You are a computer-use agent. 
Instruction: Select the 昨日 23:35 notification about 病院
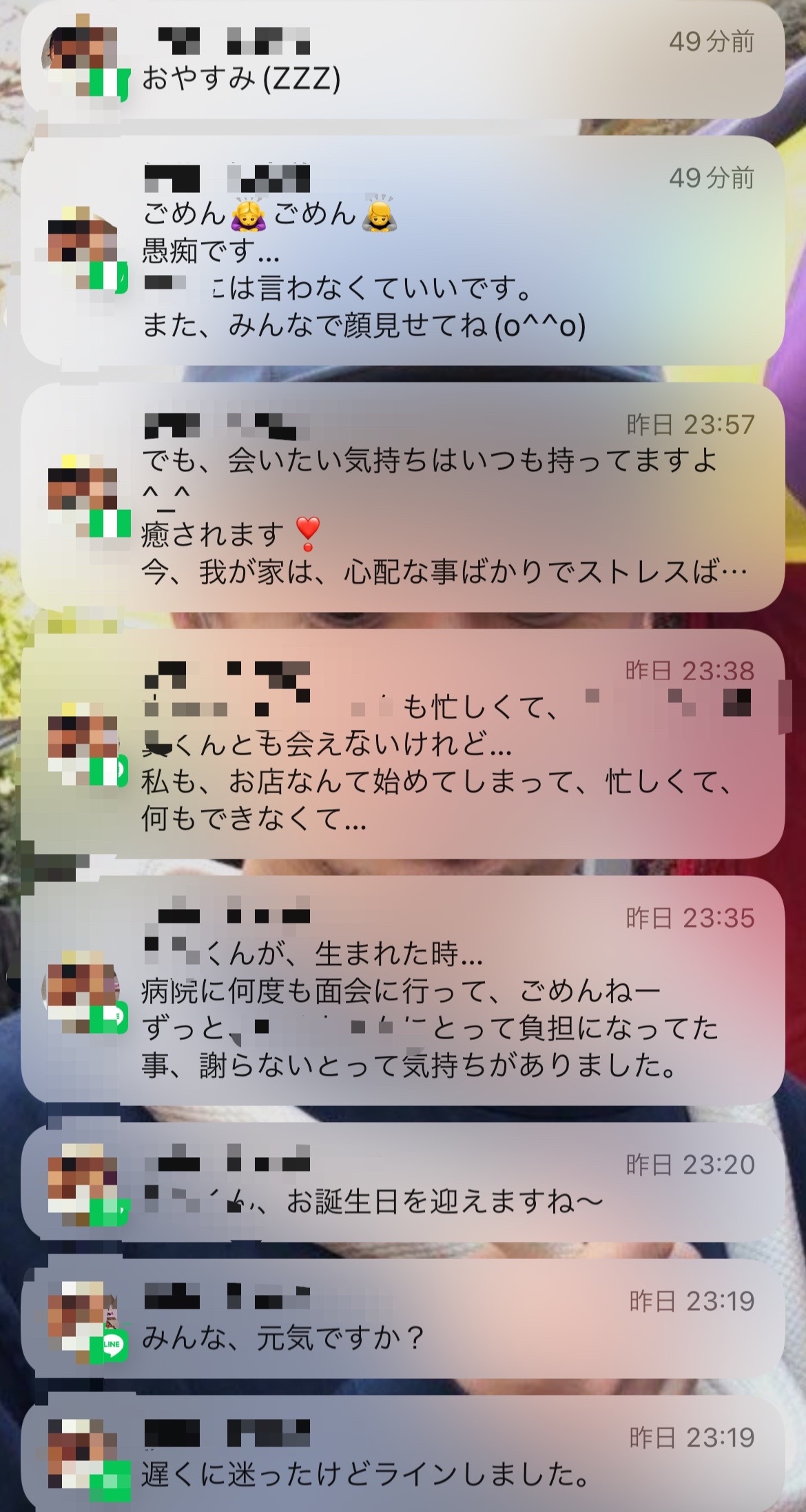click(403, 991)
